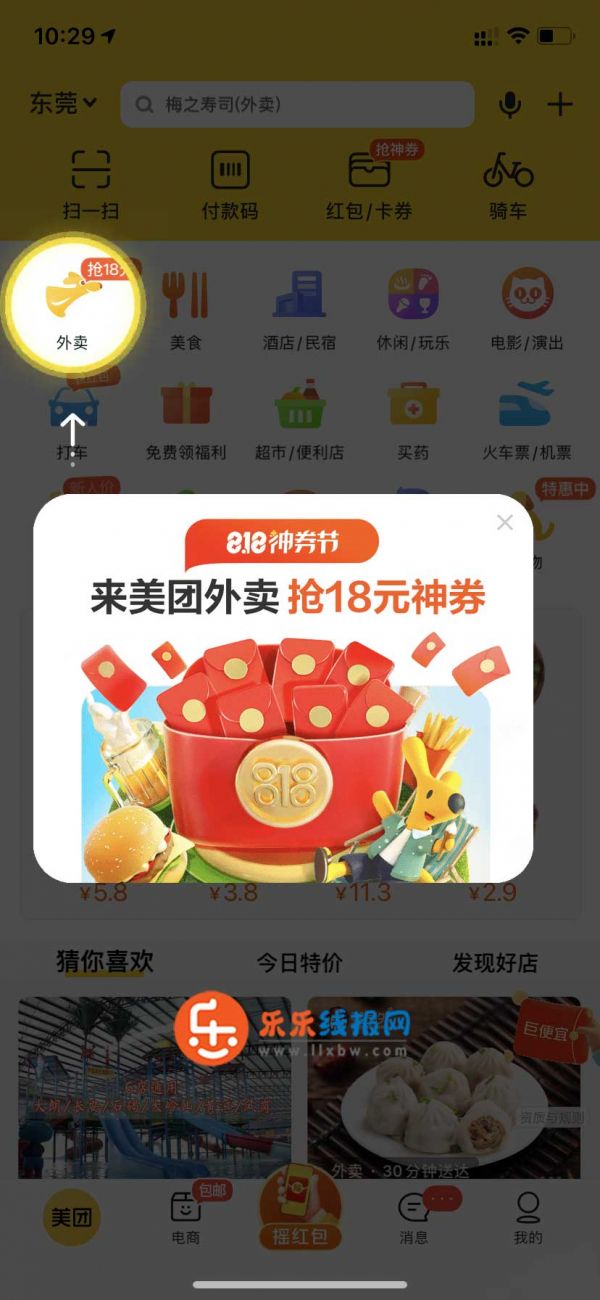Start voice search with microphone

point(510,104)
